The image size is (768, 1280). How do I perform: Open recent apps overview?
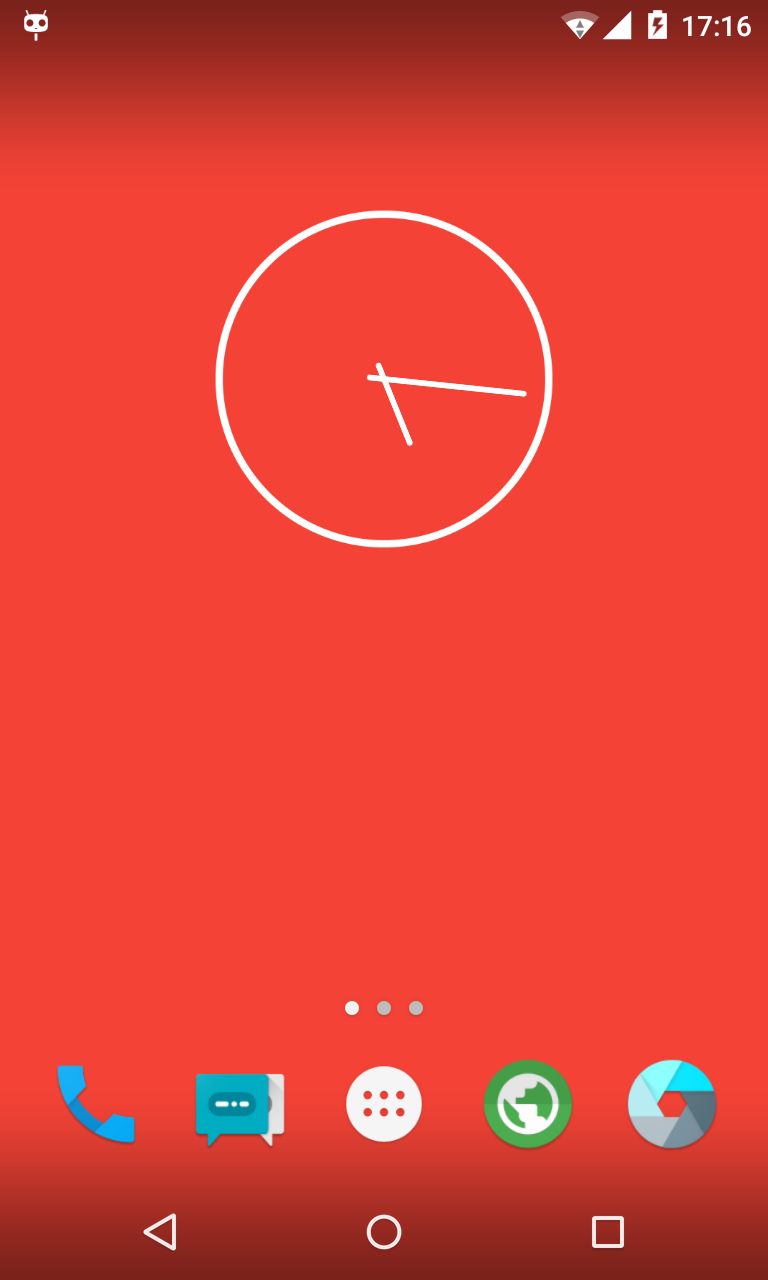607,1232
